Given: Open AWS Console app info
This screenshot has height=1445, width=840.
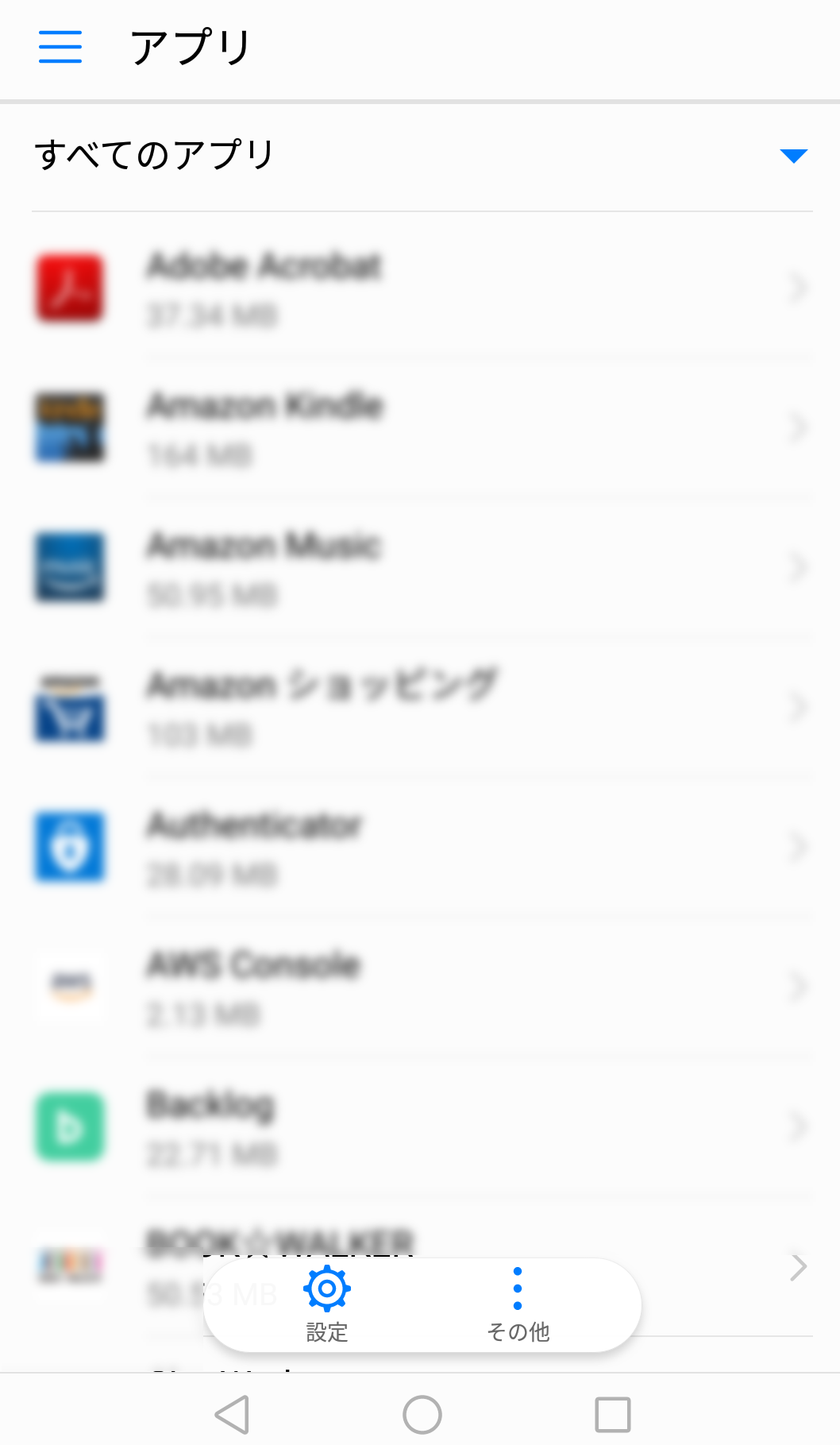Looking at the screenshot, I should (421, 987).
